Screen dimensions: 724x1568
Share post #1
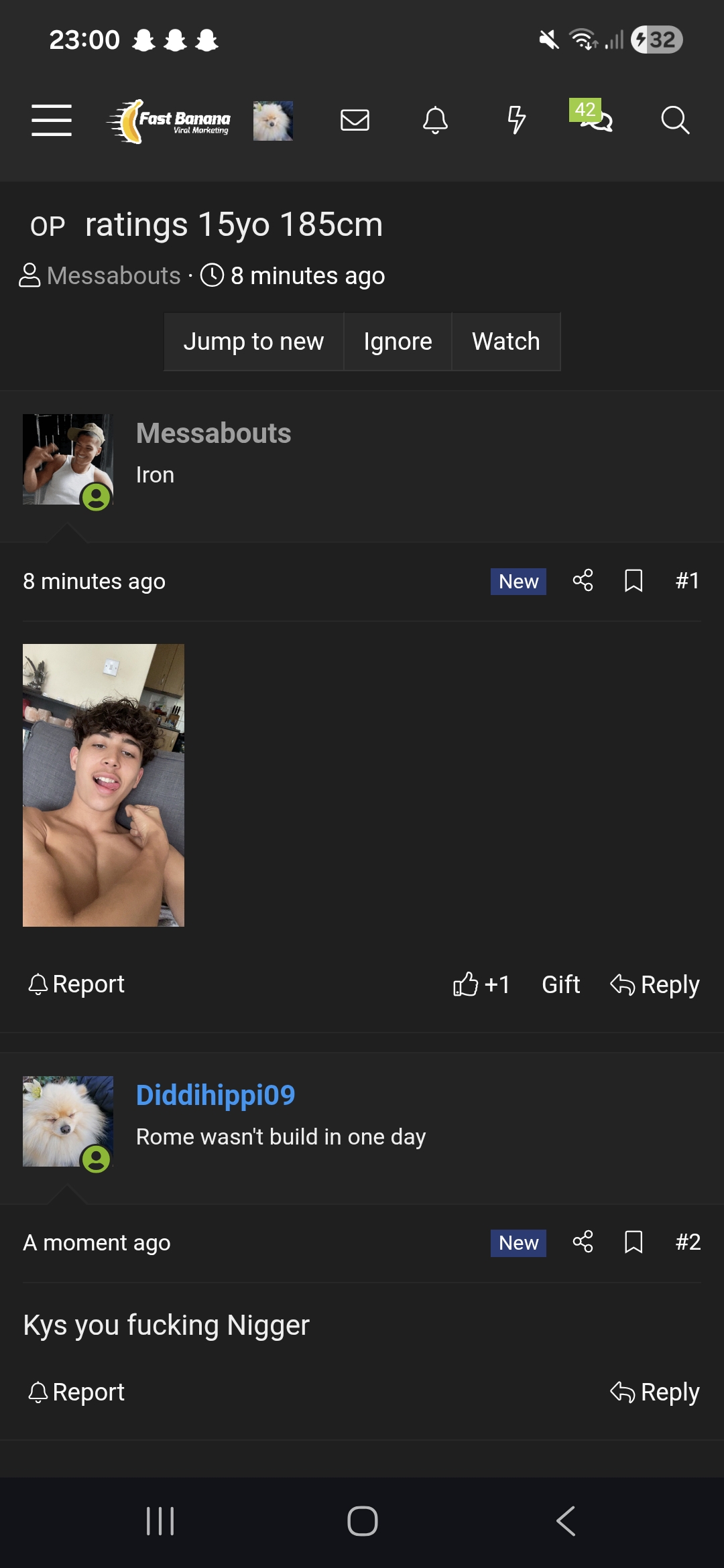point(583,580)
